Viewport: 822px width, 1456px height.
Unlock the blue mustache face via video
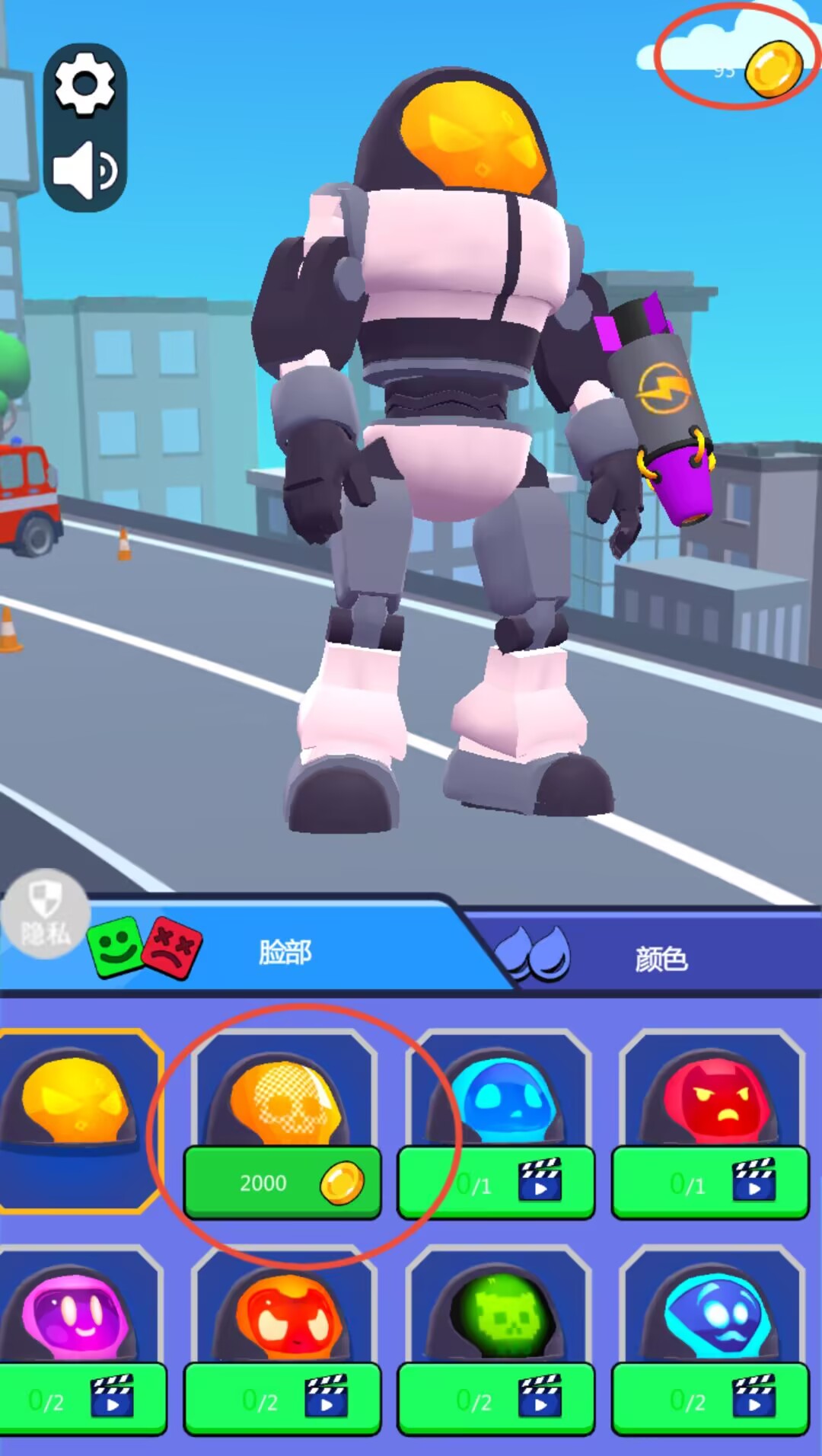(x=710, y=1398)
